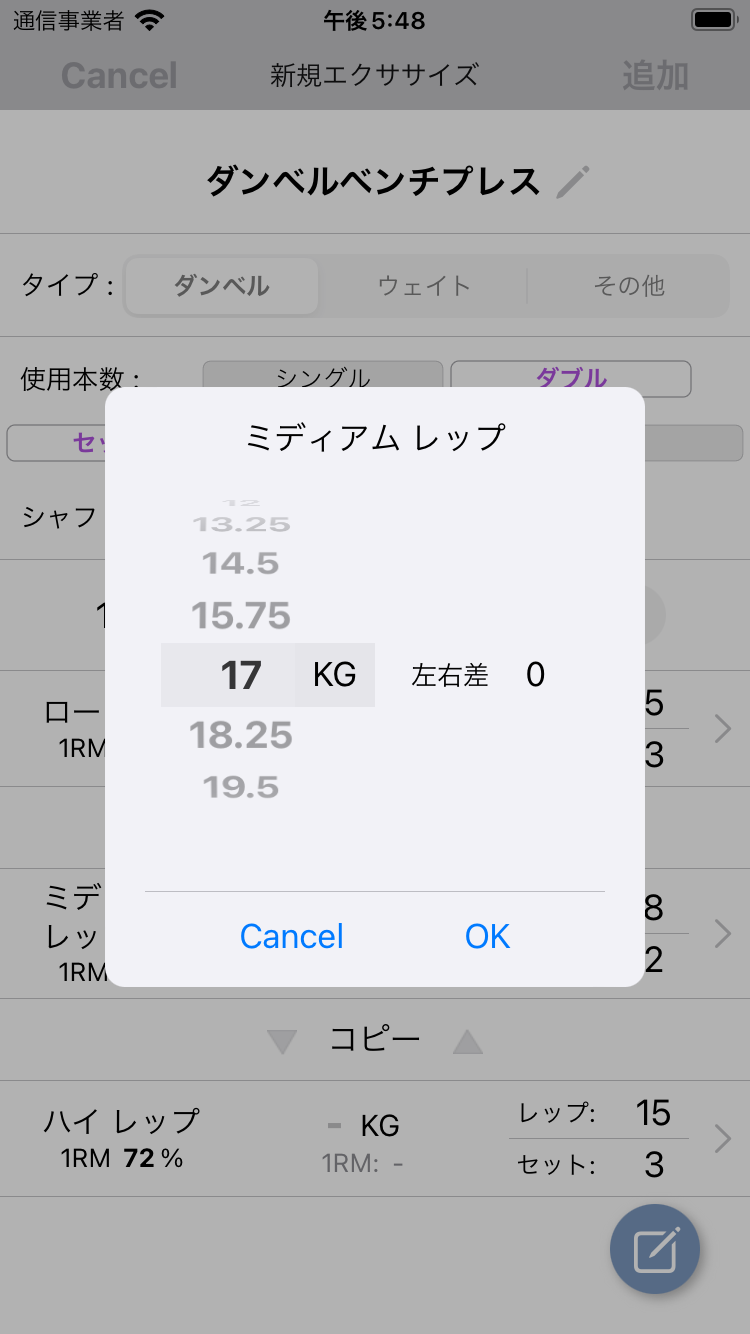This screenshot has width=750, height=1334.
Task: Tap the 左右差 value 0
Action: point(535,675)
